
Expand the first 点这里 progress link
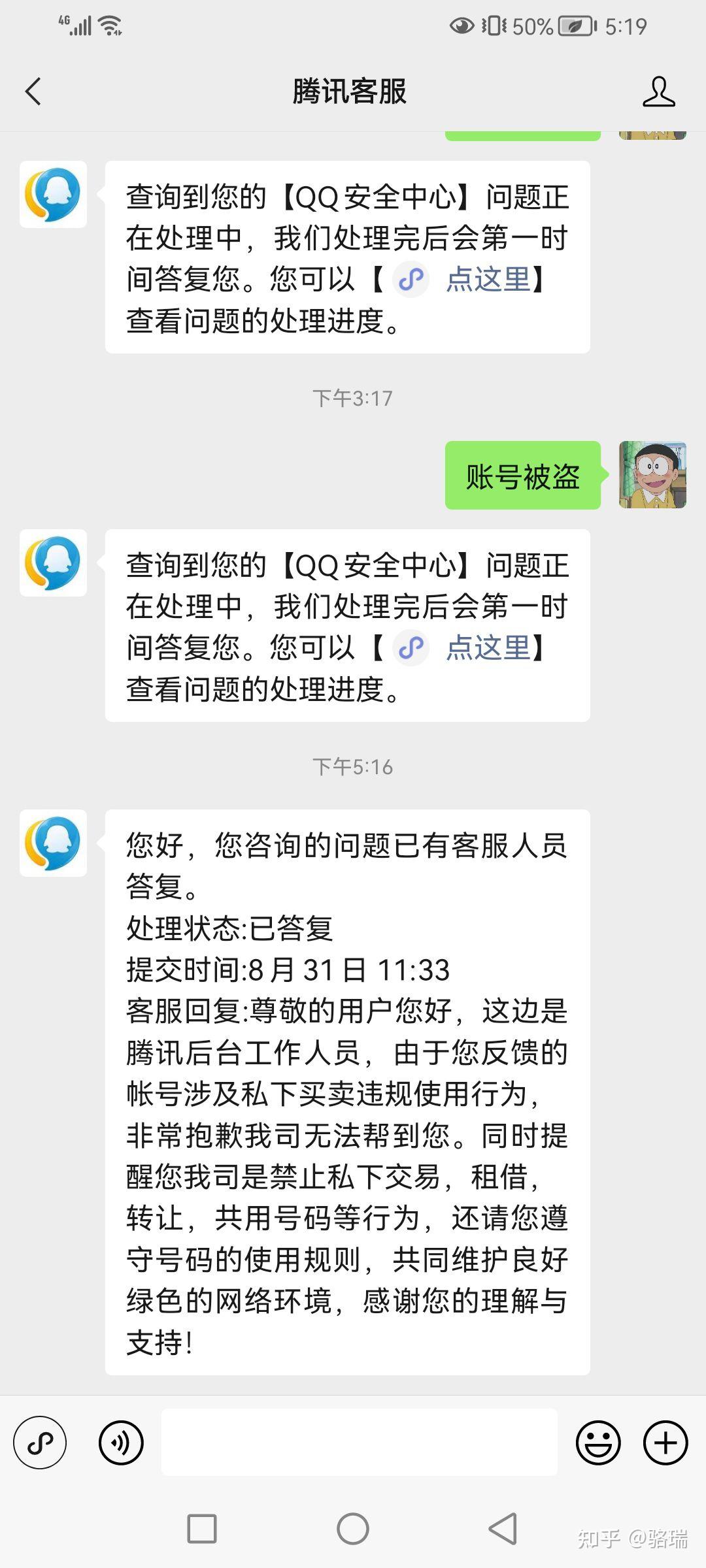492,278
